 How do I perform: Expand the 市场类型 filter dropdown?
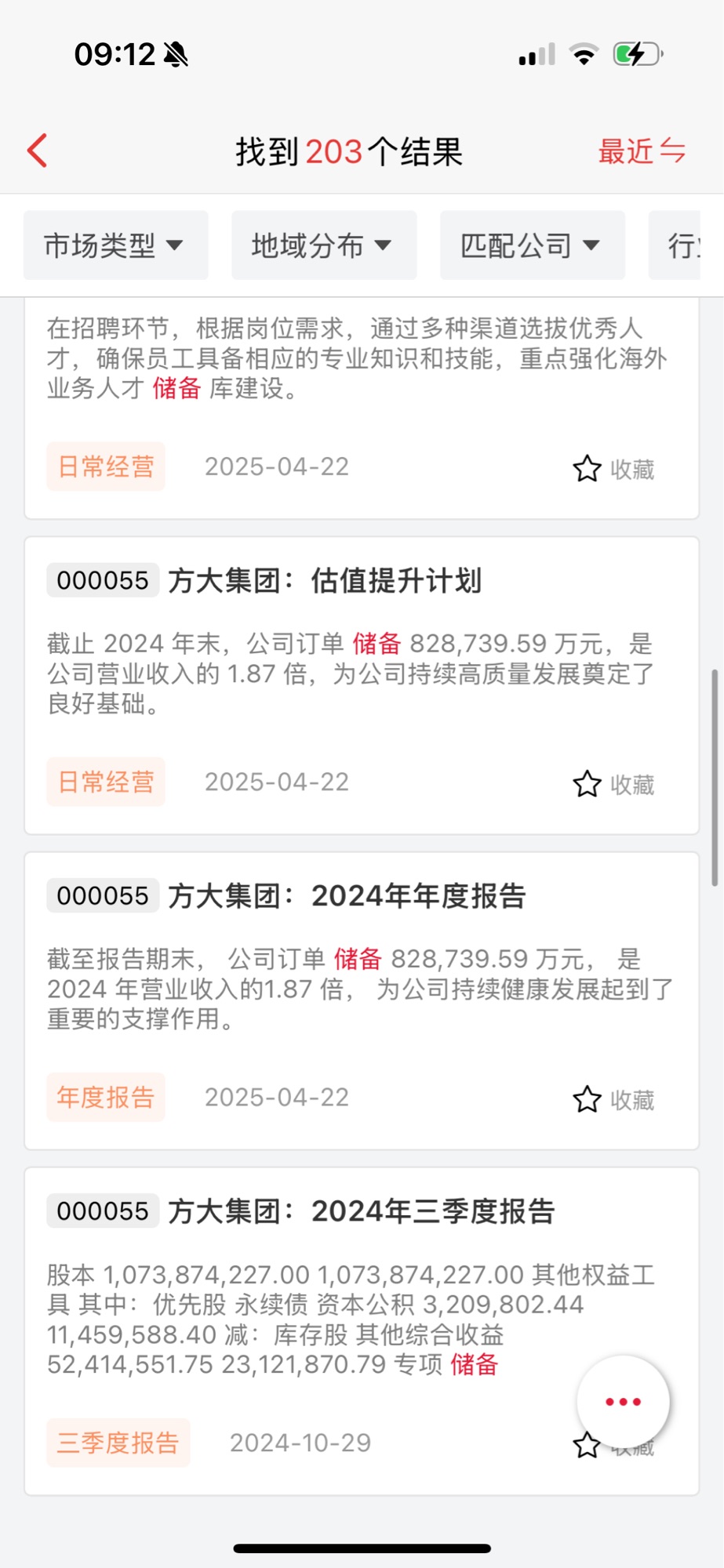[115, 245]
